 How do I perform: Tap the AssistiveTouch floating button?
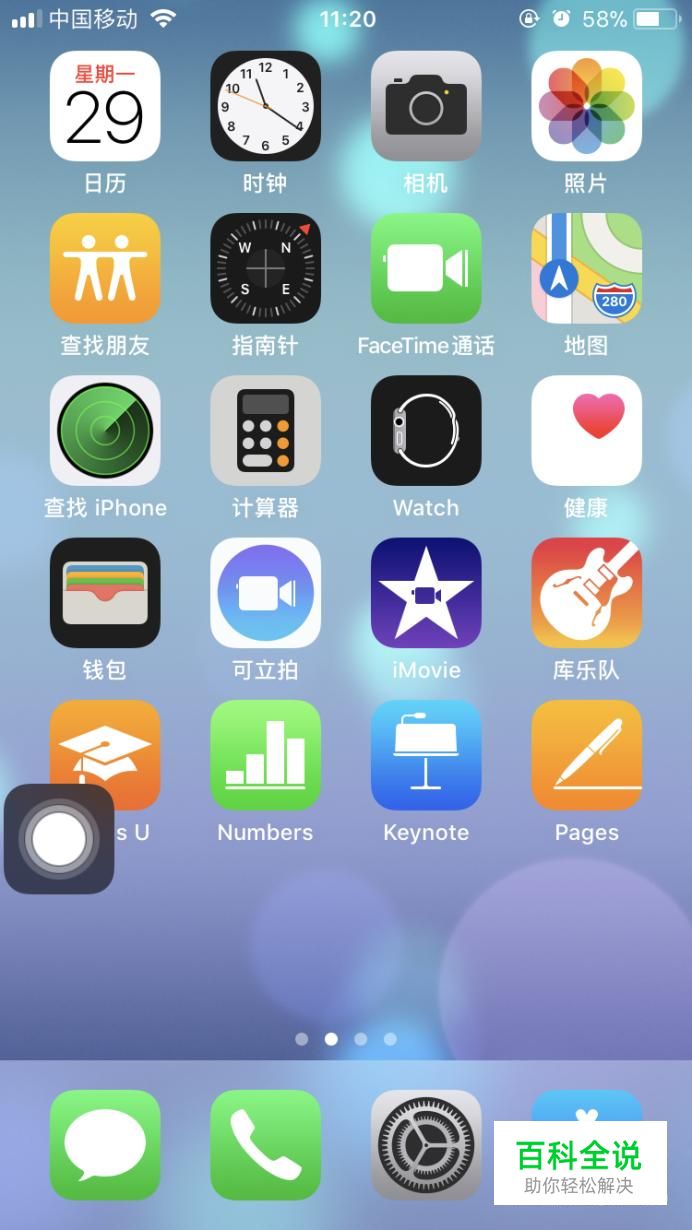point(59,839)
